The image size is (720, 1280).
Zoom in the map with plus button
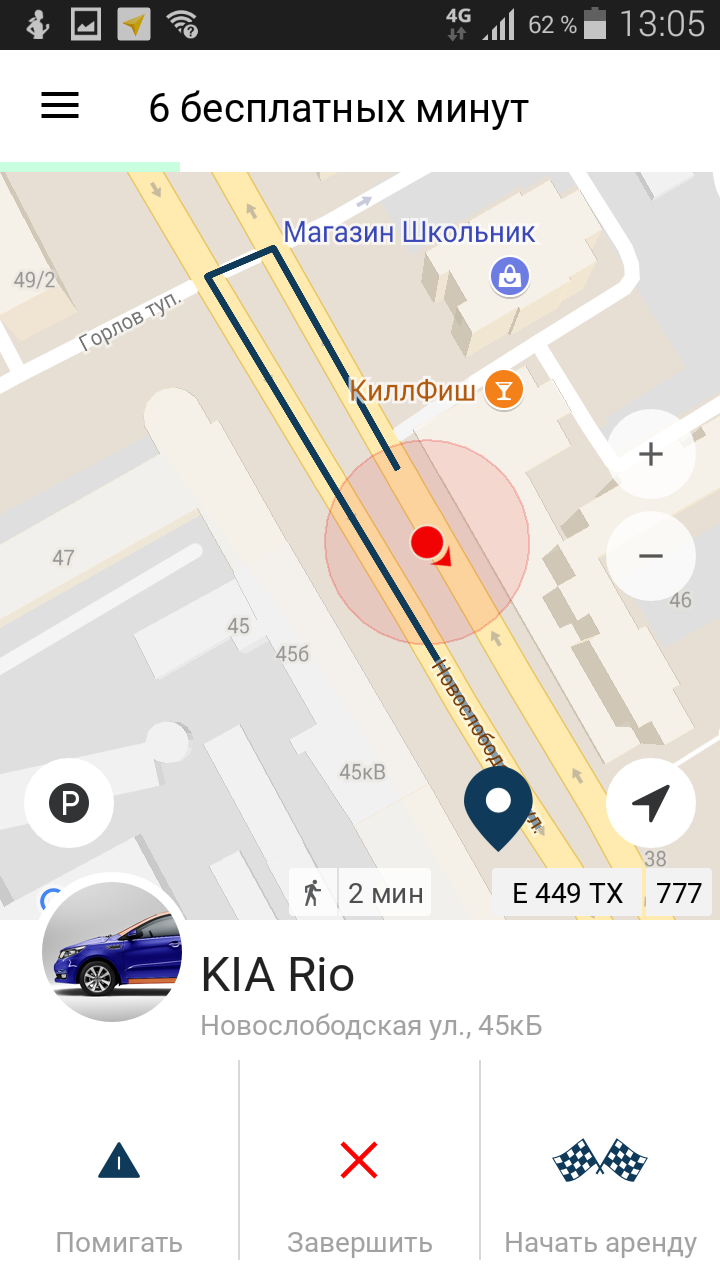tap(651, 455)
